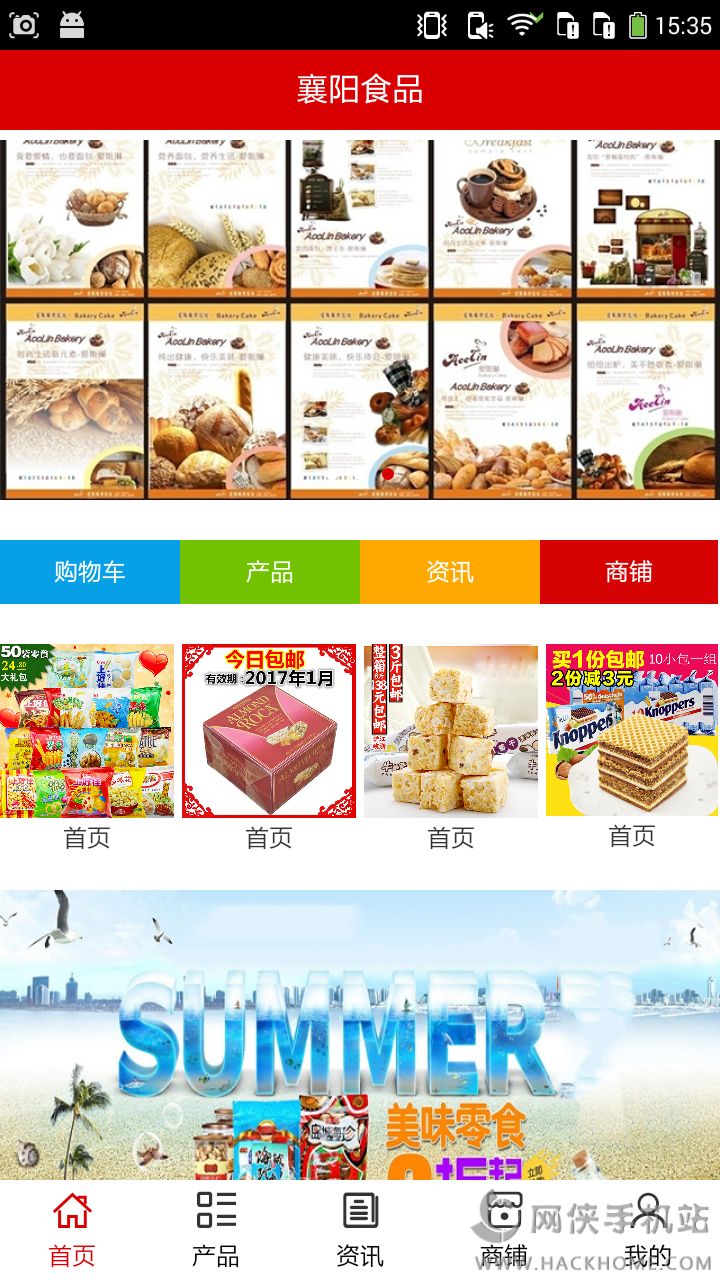Select the orange 资讯 button

pos(450,572)
